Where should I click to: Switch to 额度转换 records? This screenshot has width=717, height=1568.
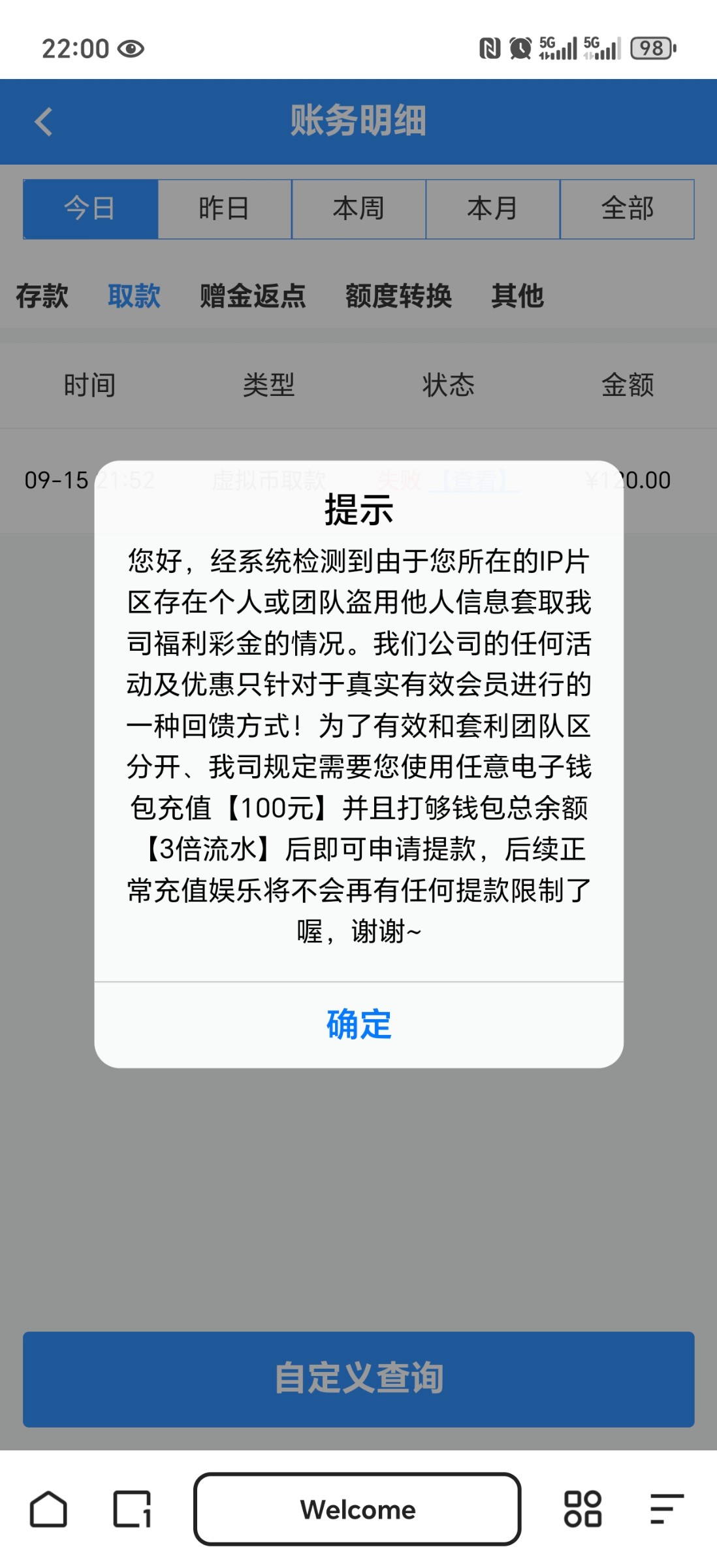pyautogui.click(x=398, y=296)
